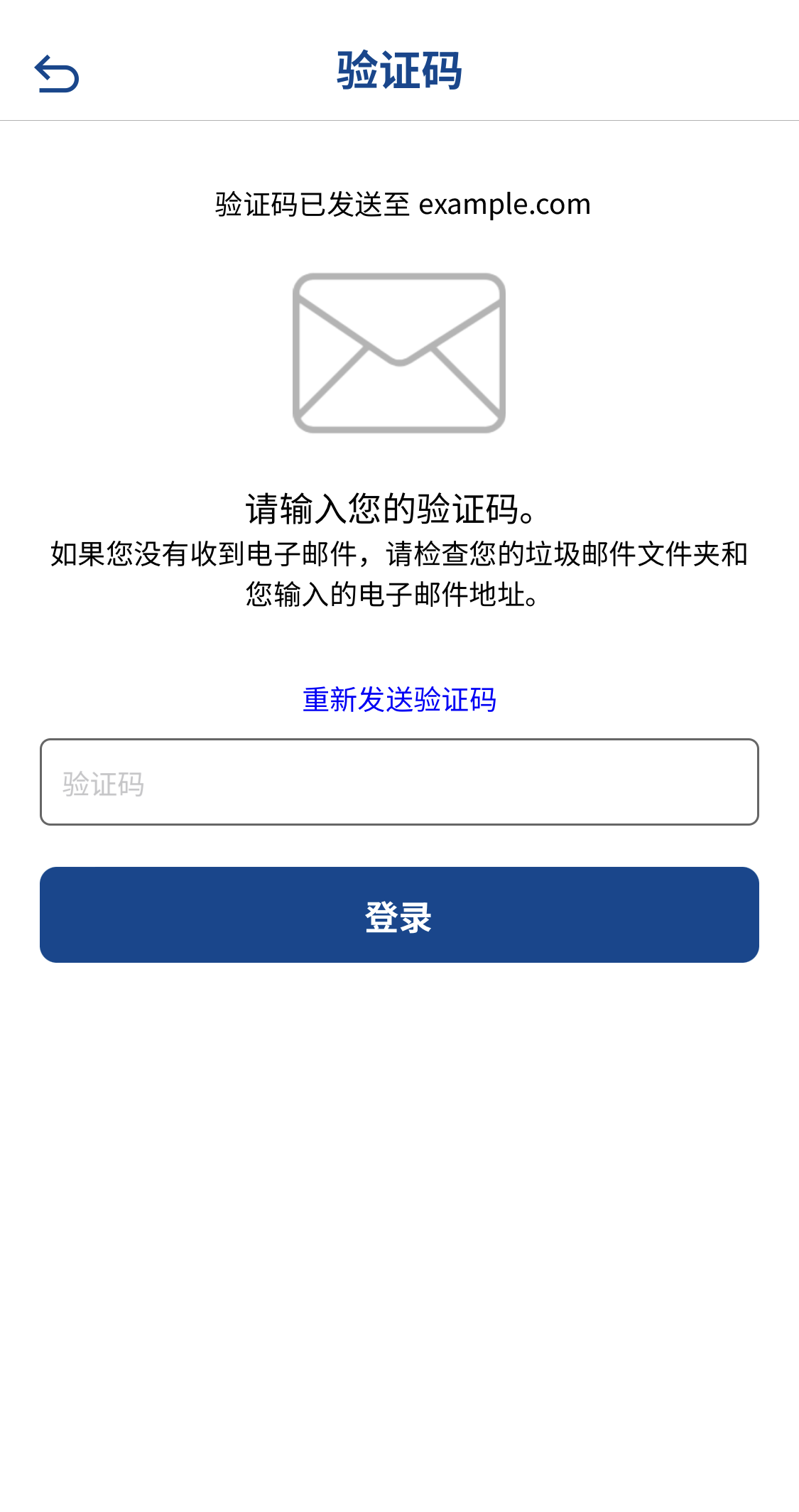Tap the 登录 button

coord(399,914)
